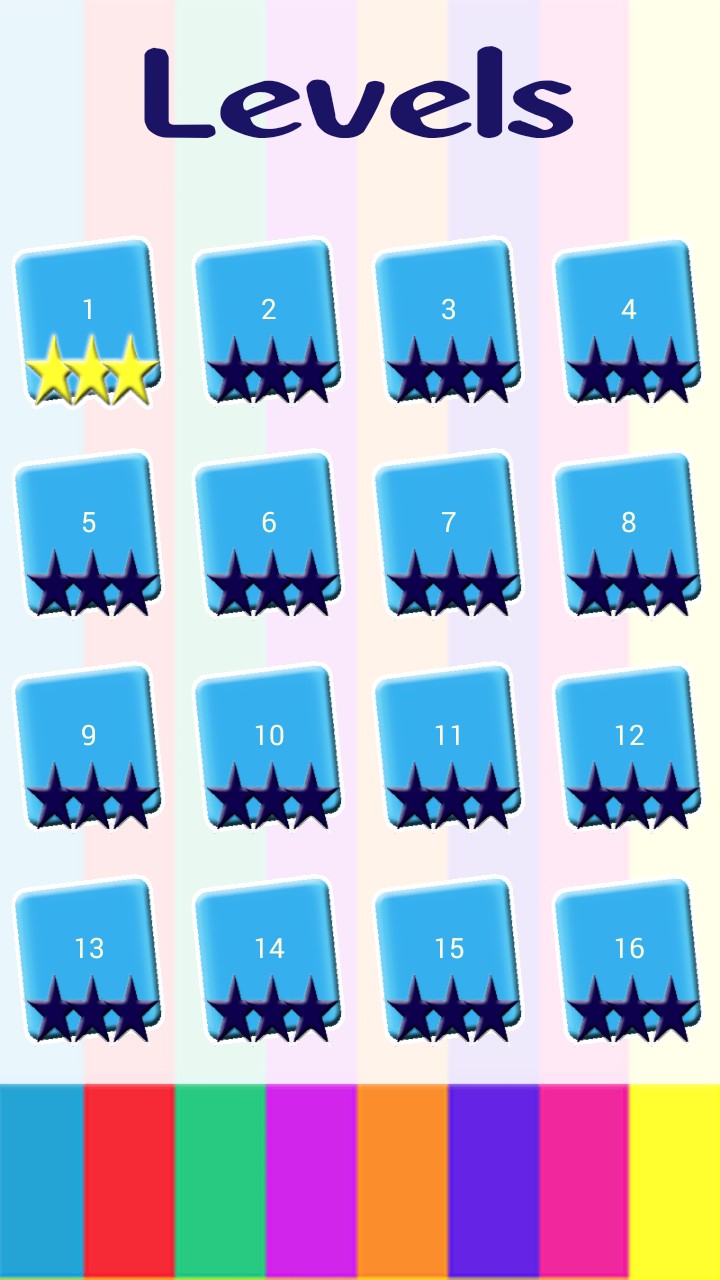Select level 7 tile
Image resolution: width=720 pixels, height=1280 pixels.
[x=448, y=535]
